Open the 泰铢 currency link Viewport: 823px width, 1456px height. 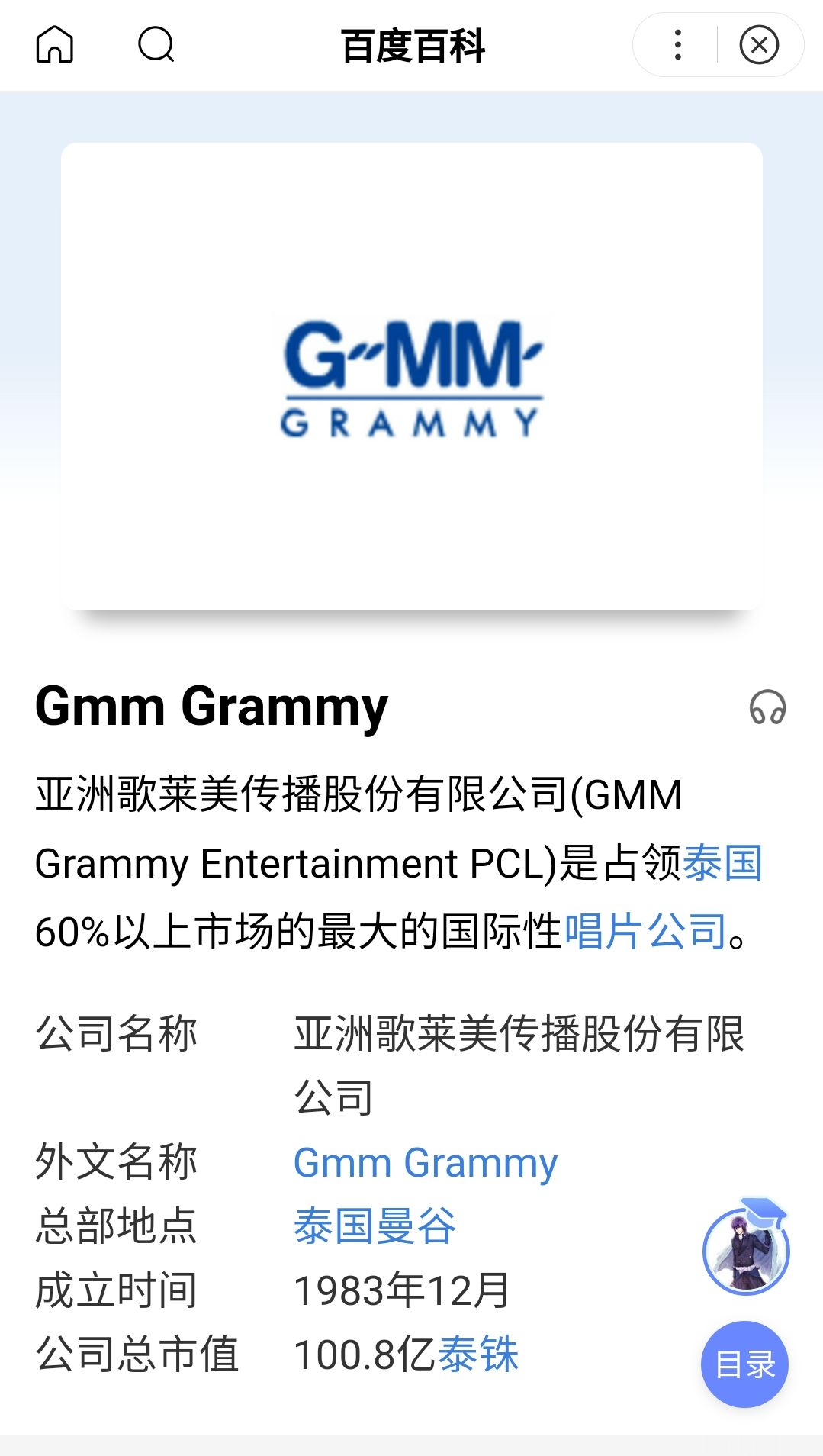click(x=478, y=1355)
